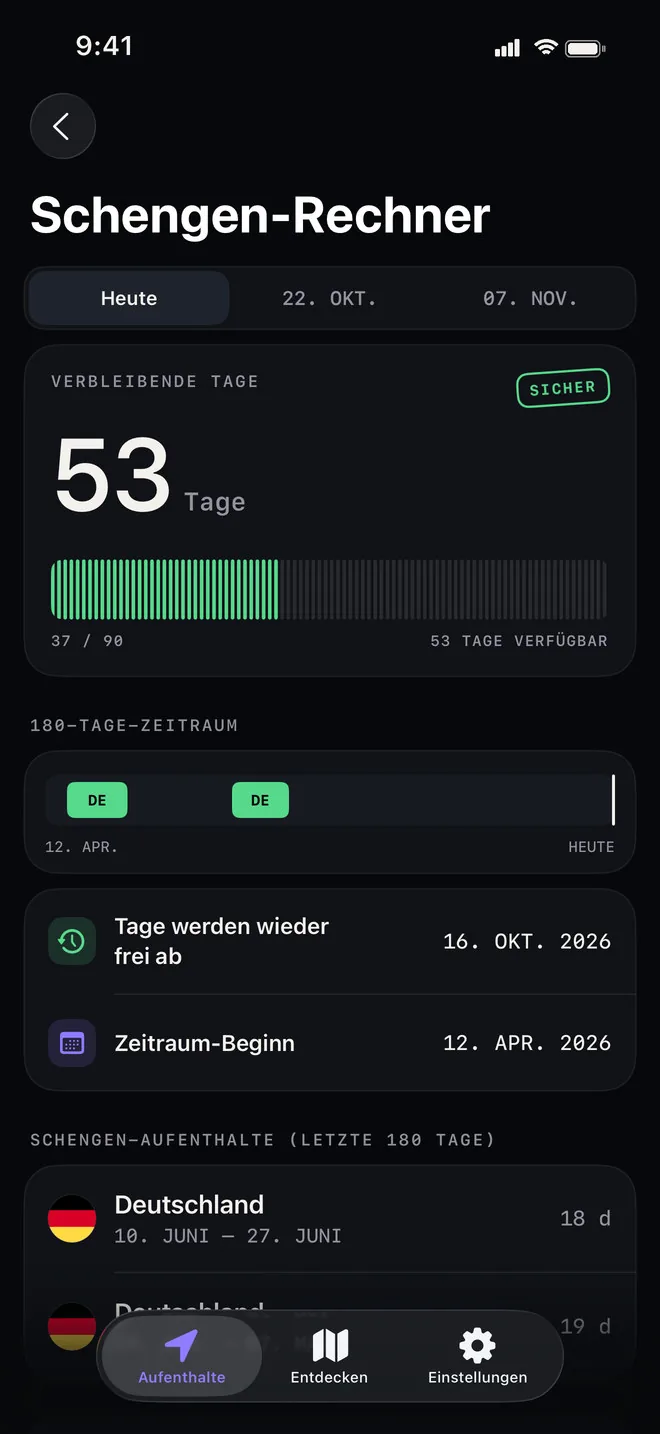
Task: Go back using the arrow button
Action: pyautogui.click(x=62, y=126)
